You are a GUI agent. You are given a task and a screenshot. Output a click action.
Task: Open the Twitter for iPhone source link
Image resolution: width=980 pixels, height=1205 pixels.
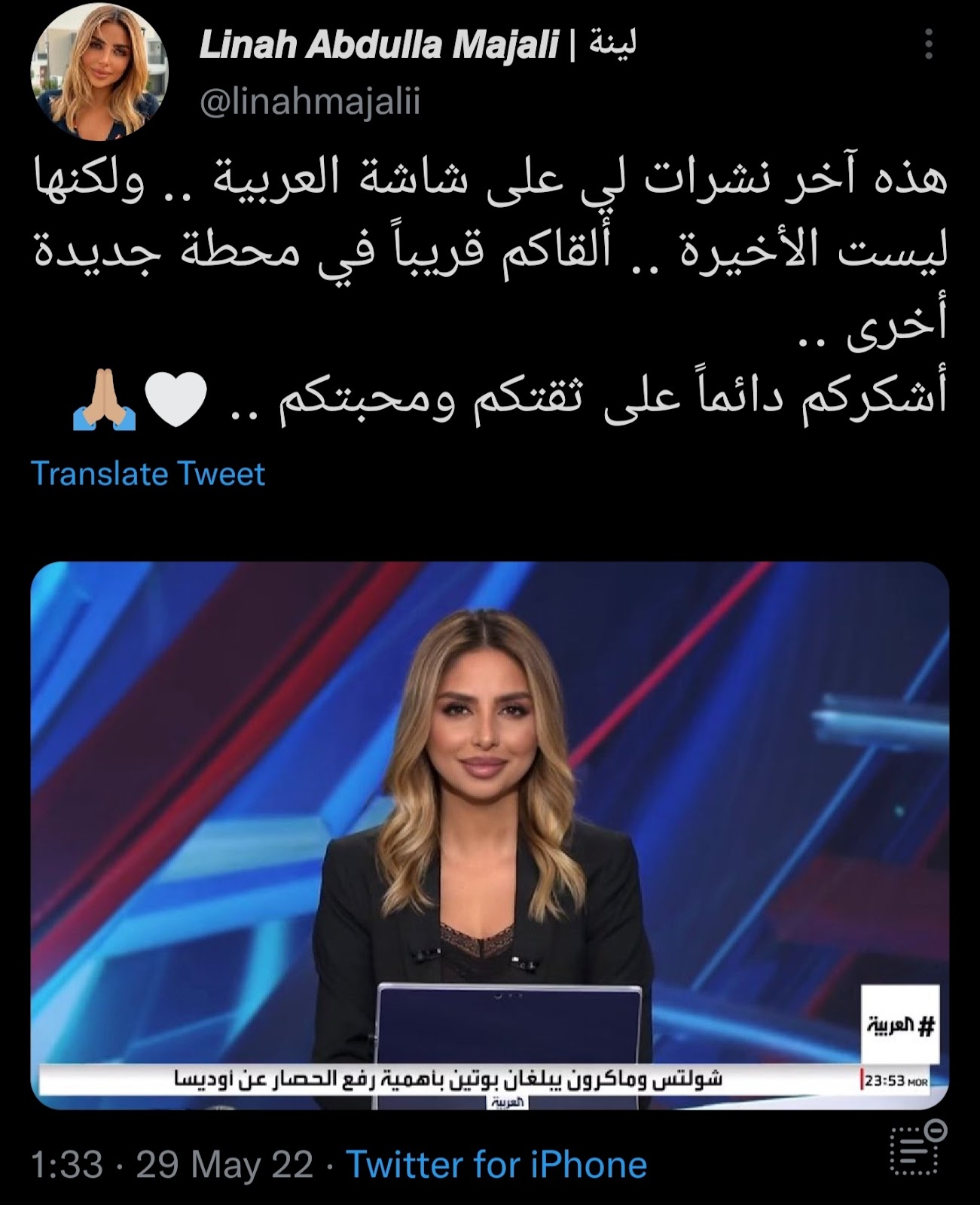click(496, 1164)
